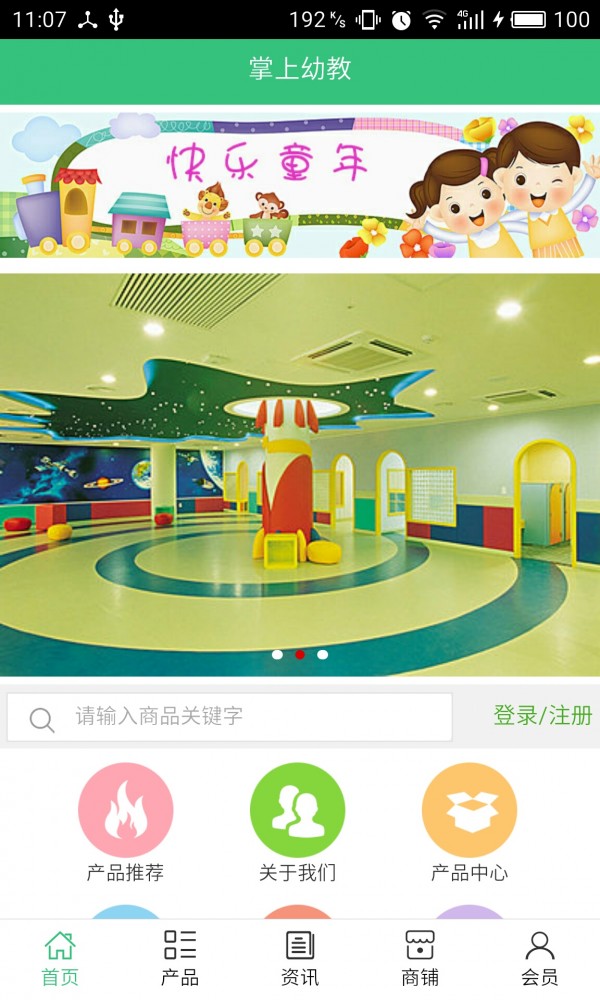Screen dimensions: 600x1000
Task: Switch to the 商铺 tab
Action: tap(420, 958)
